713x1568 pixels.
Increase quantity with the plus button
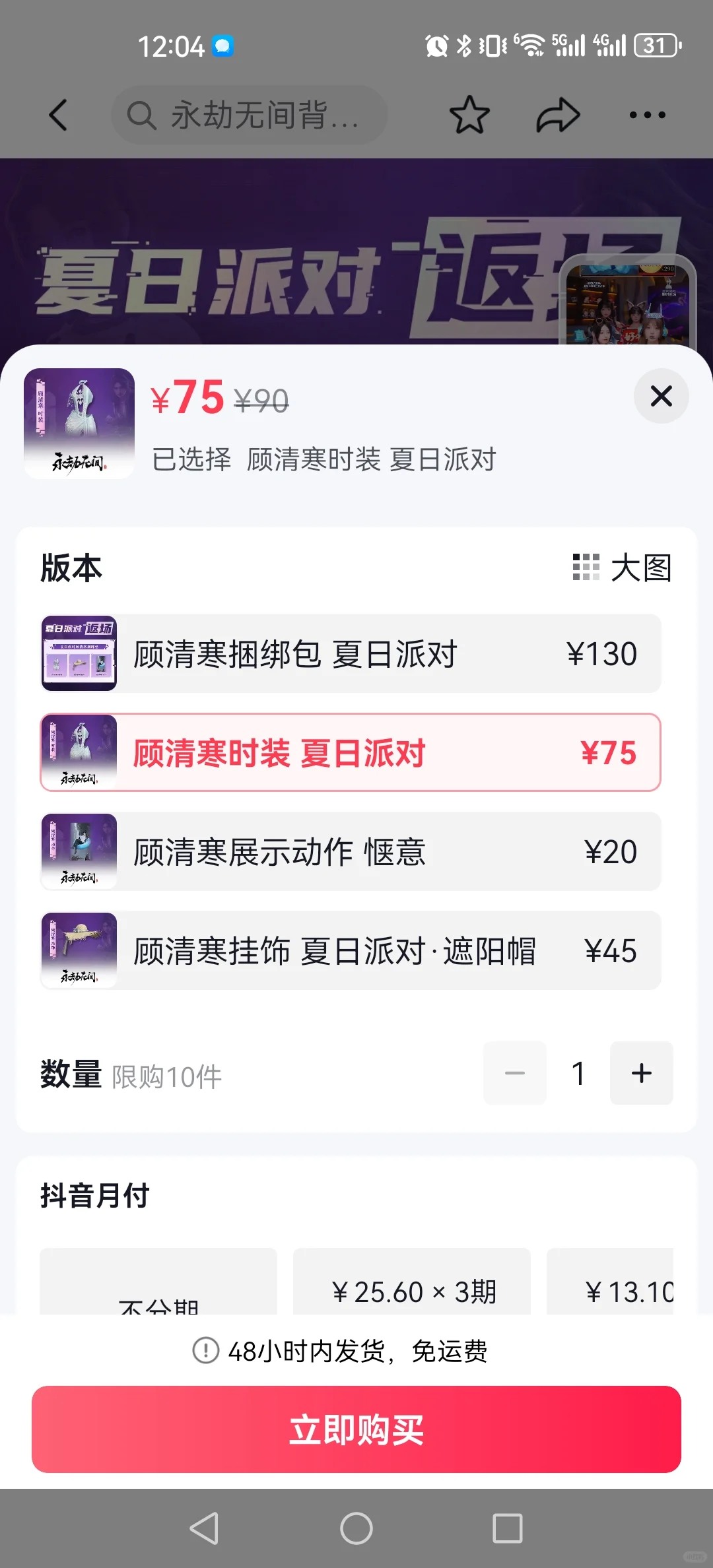[x=641, y=1073]
